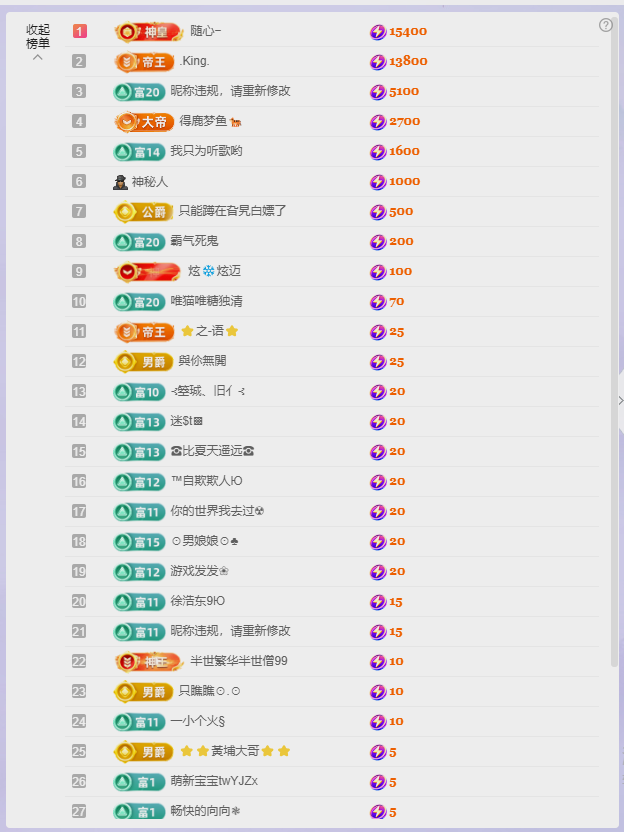View 只能蹲在旮旯白嫖了 user details
Screen dimensions: 624x832
pyautogui.click(x=232, y=211)
